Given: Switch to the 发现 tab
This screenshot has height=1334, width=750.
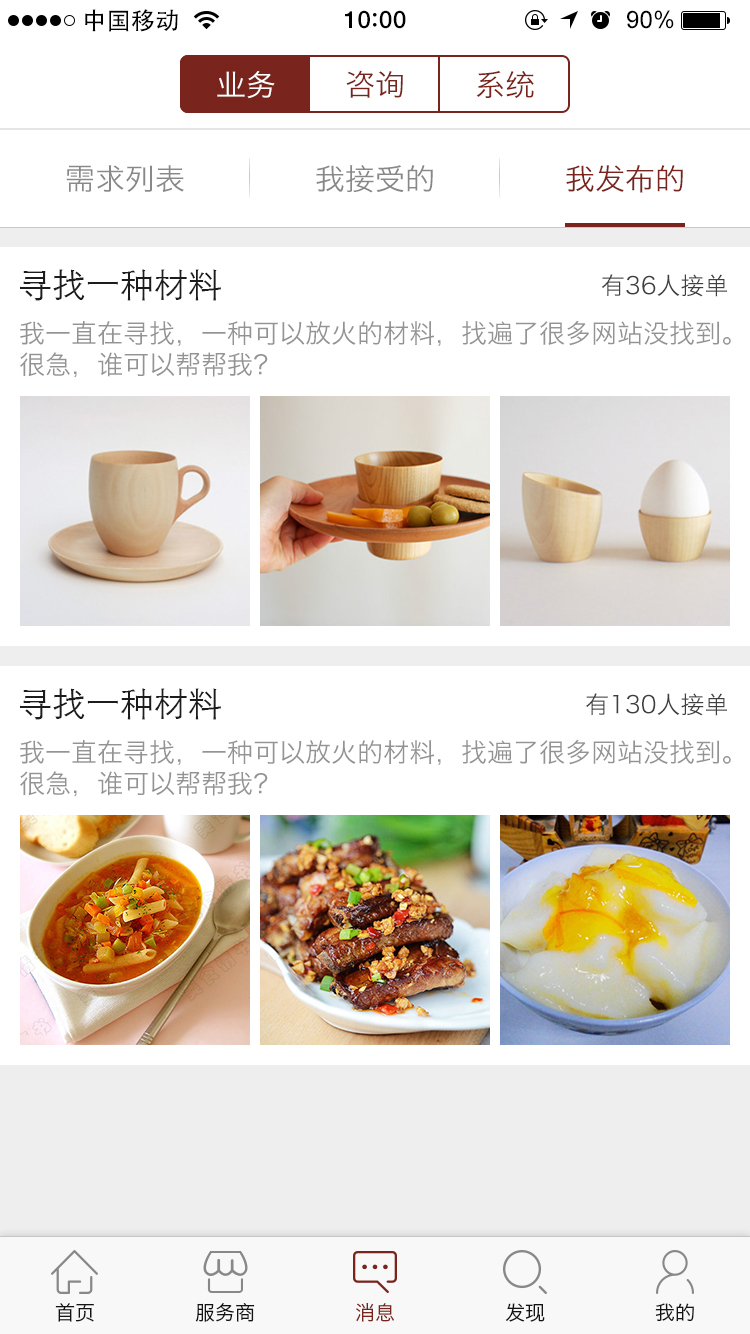Looking at the screenshot, I should [x=525, y=1286].
